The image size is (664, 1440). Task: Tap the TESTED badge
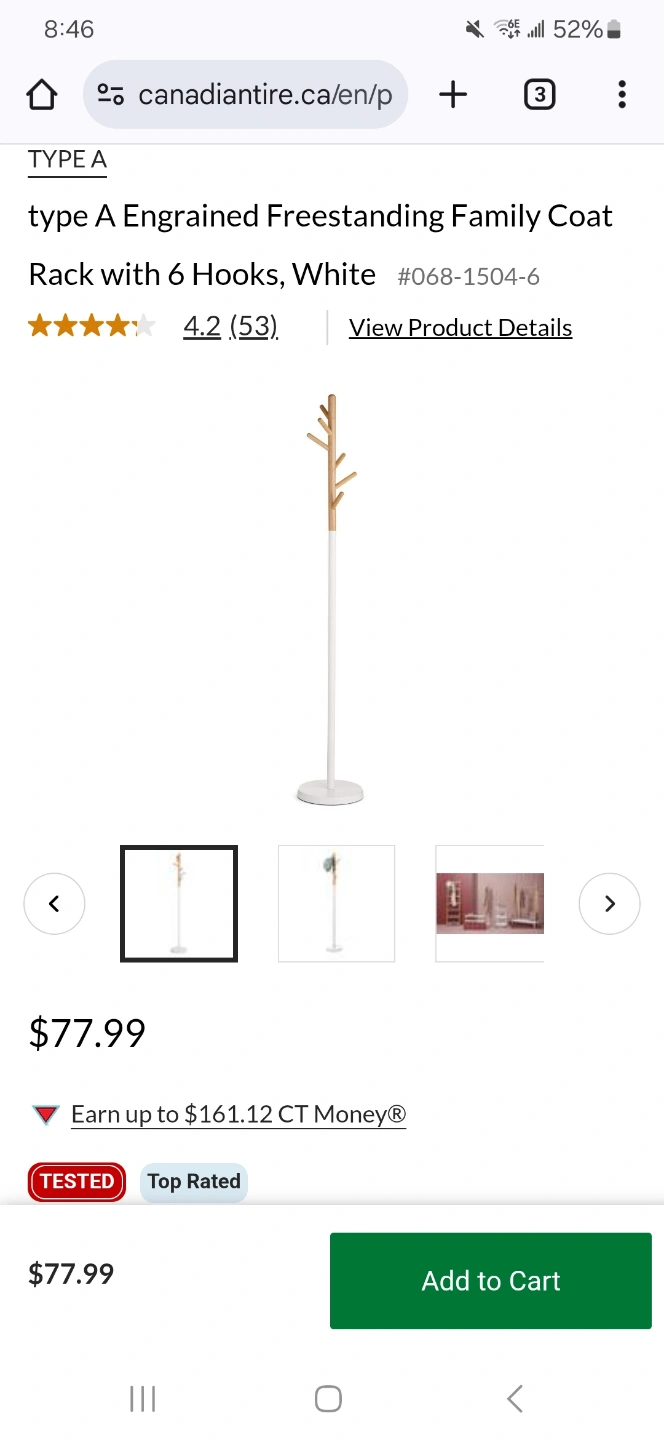pos(77,1181)
